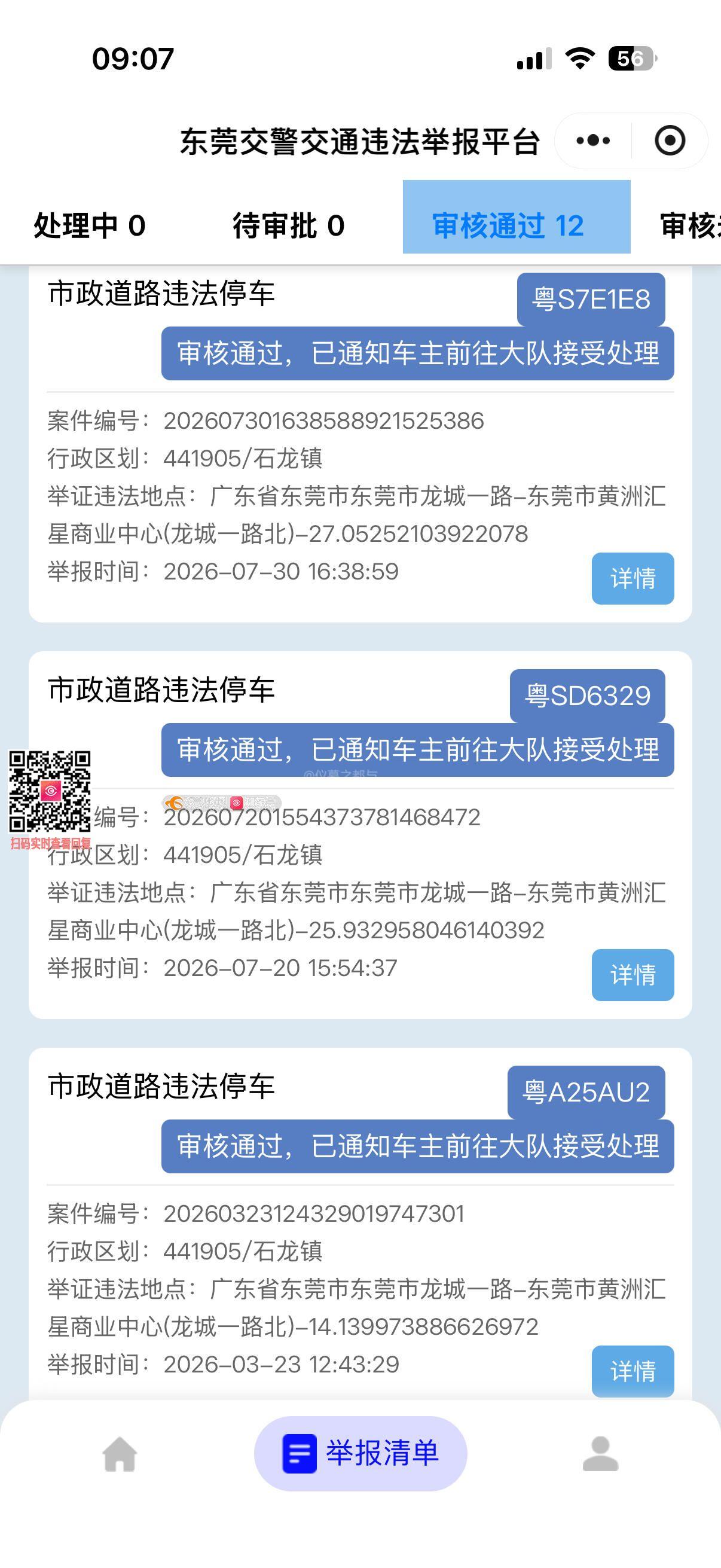The image size is (721, 1568).
Task: Open the mini program three-dot menu
Action: (593, 141)
